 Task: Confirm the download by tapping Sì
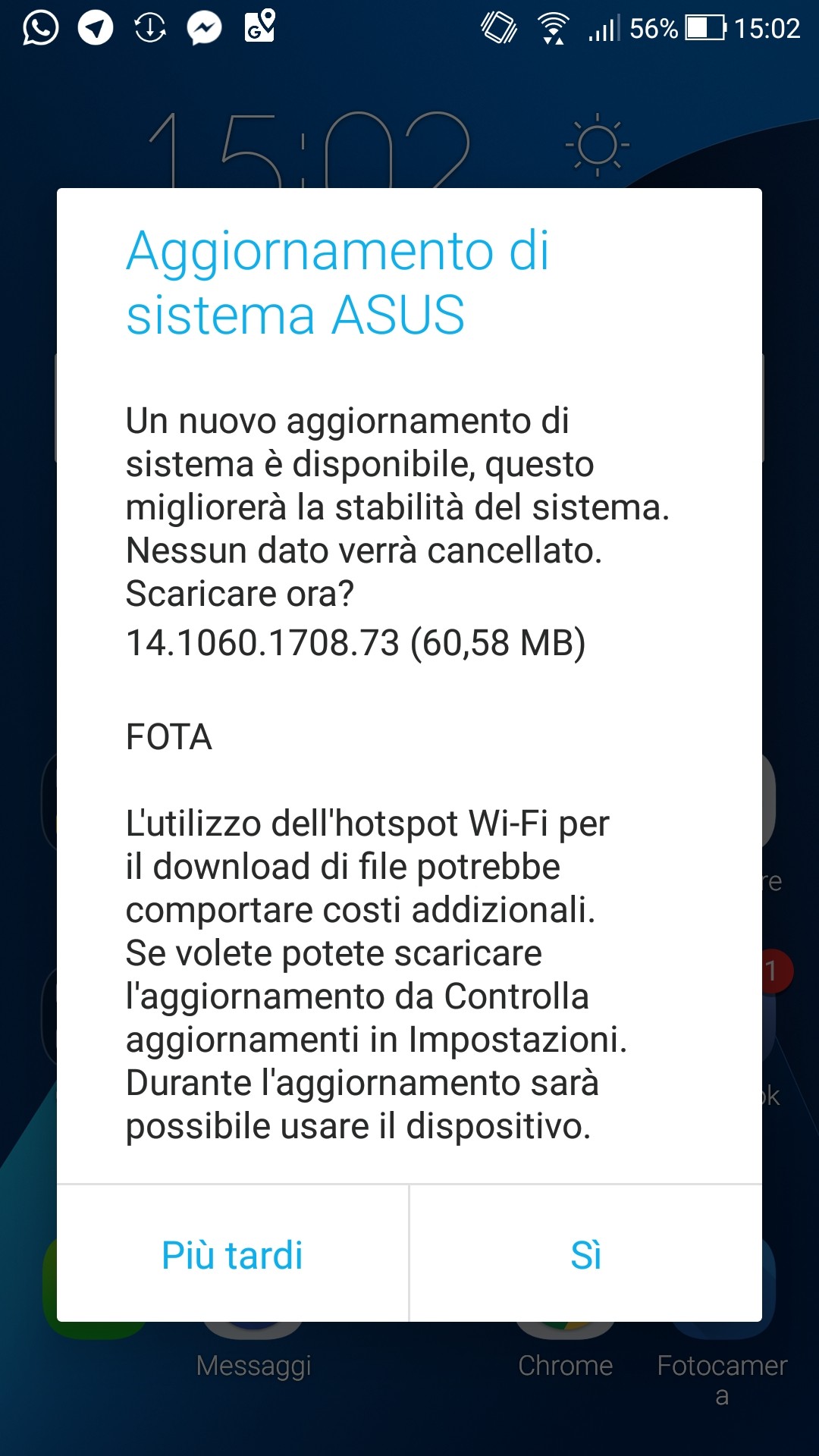(585, 1255)
